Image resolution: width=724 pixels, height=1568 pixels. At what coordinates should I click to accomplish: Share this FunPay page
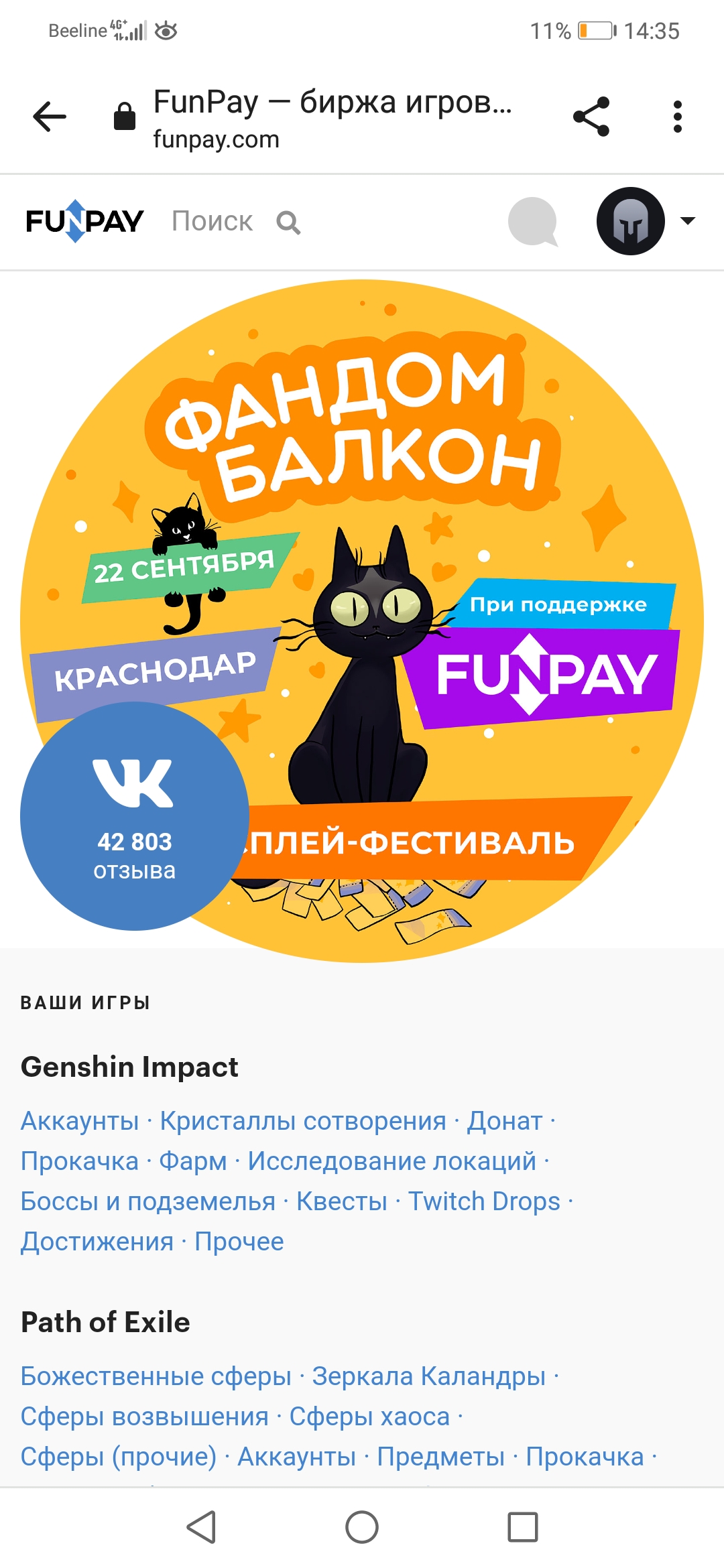tap(591, 117)
